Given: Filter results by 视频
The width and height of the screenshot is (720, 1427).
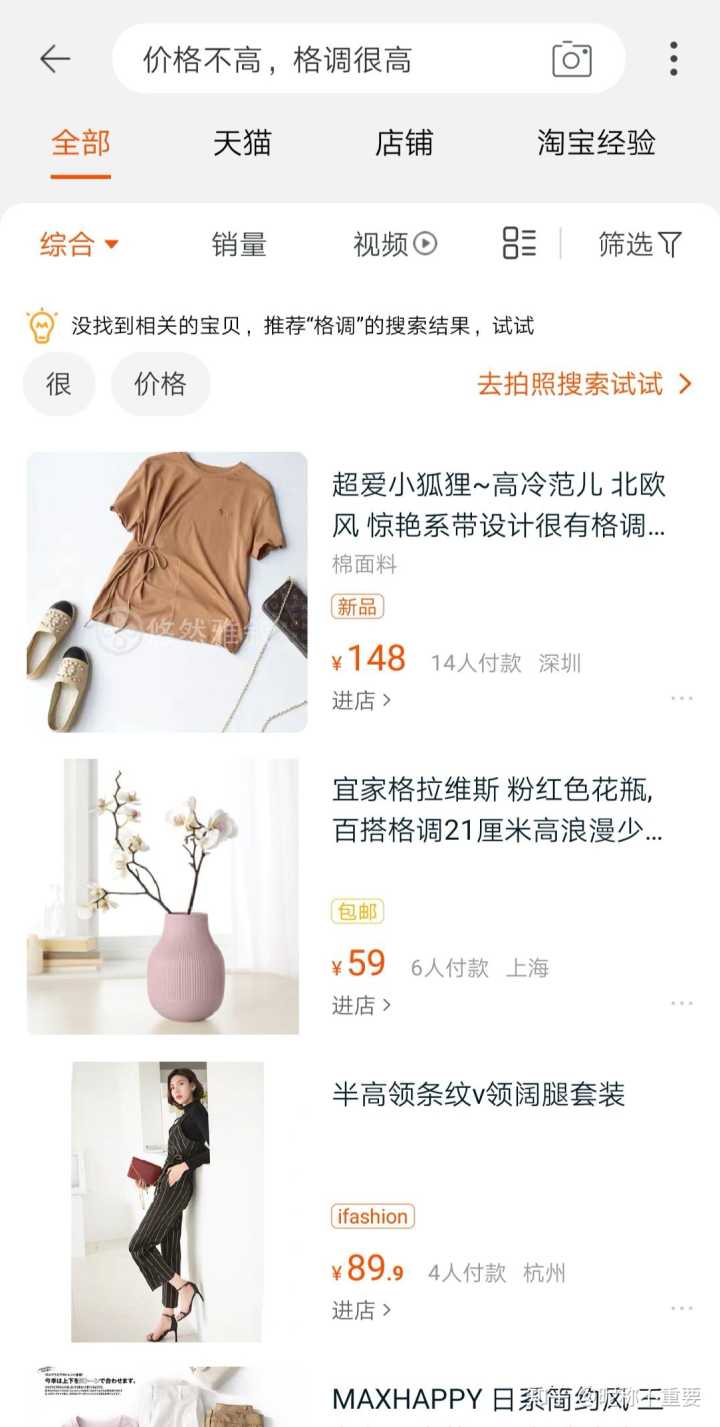Looking at the screenshot, I should click(395, 244).
